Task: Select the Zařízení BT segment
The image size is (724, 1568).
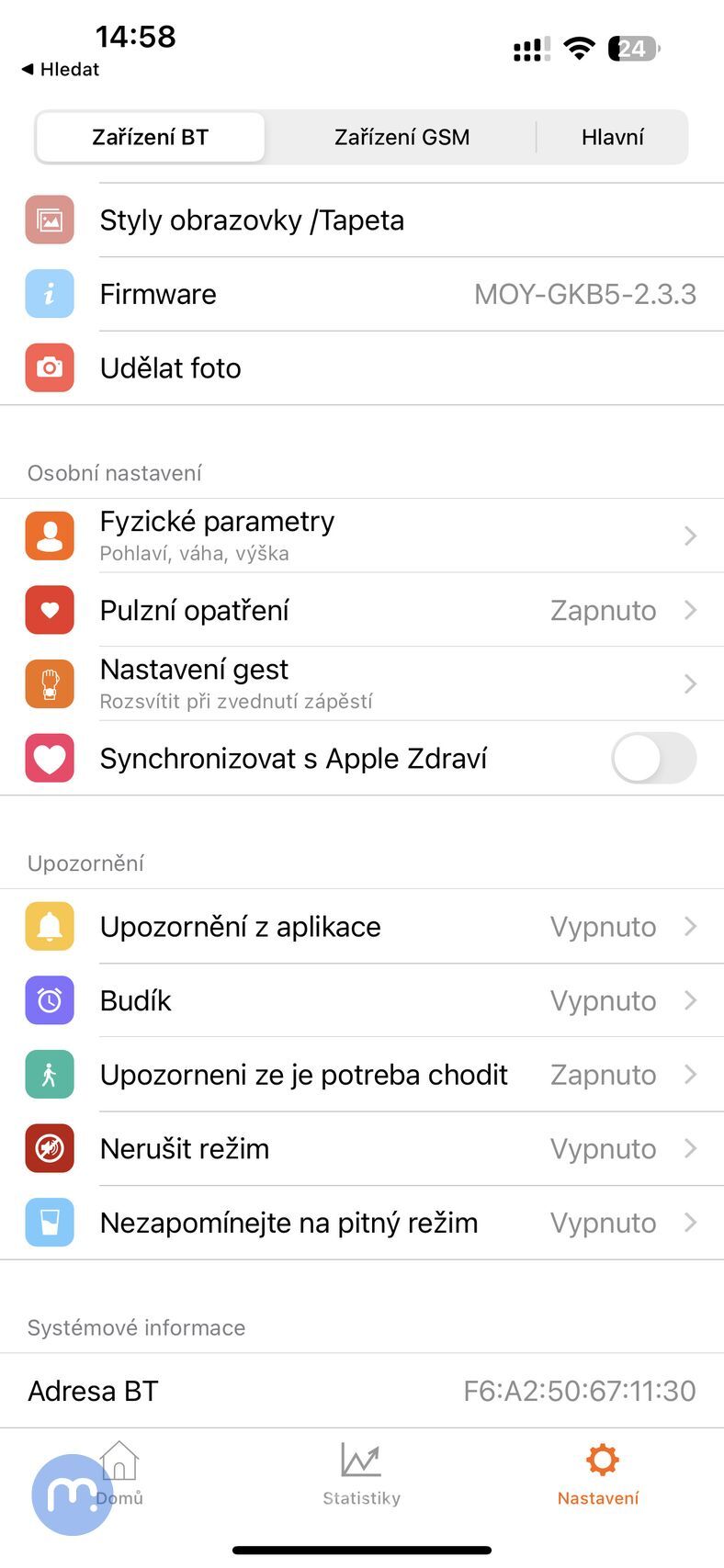Action: click(x=151, y=138)
